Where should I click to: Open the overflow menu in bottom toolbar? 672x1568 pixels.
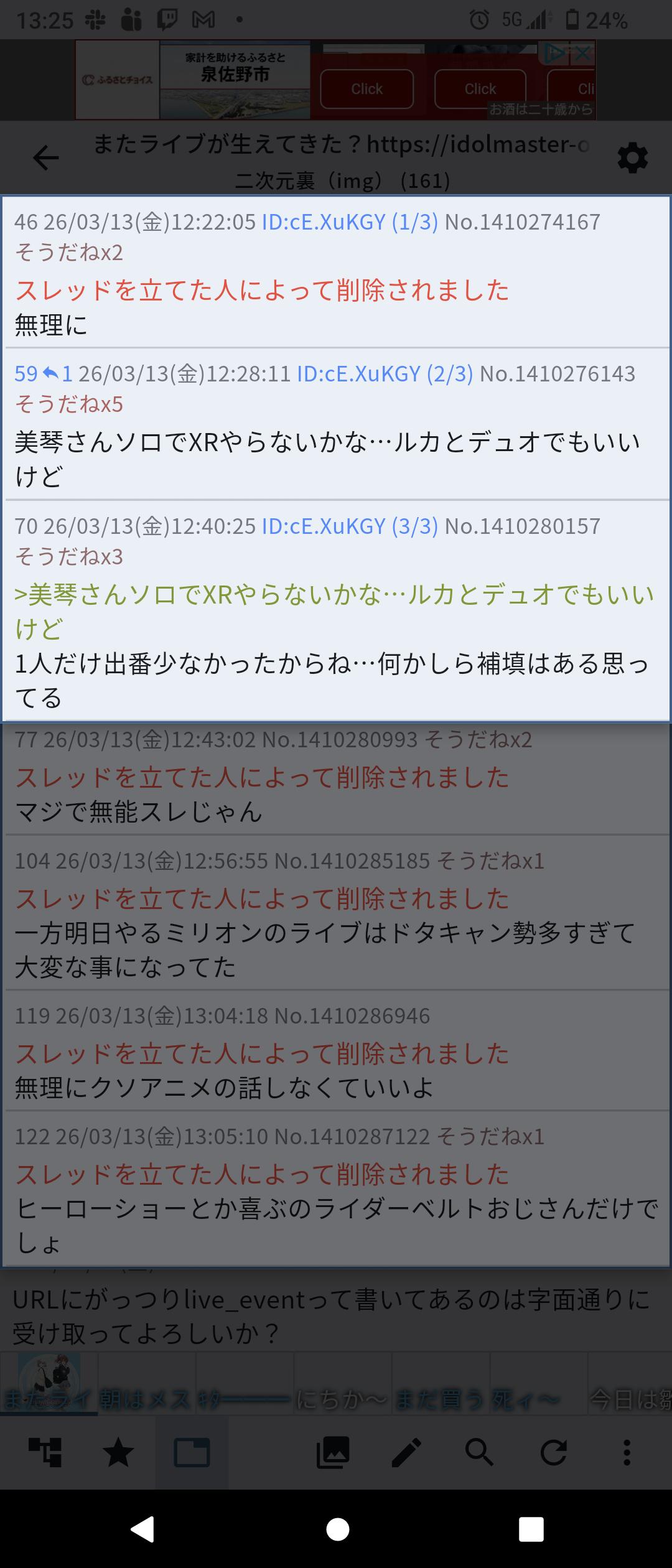(x=627, y=1453)
